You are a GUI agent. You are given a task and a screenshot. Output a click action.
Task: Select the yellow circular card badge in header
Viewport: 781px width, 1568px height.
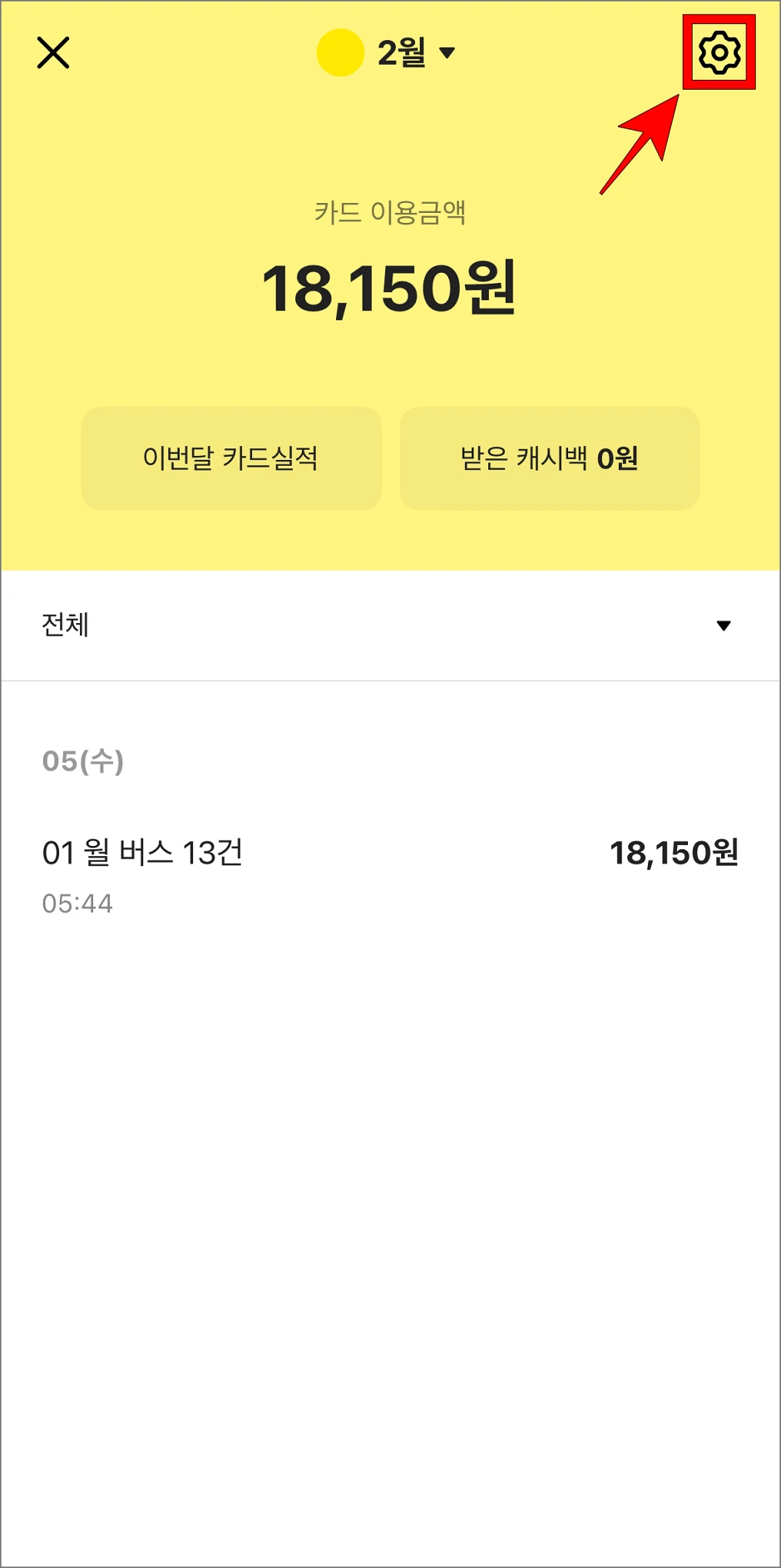pos(339,52)
